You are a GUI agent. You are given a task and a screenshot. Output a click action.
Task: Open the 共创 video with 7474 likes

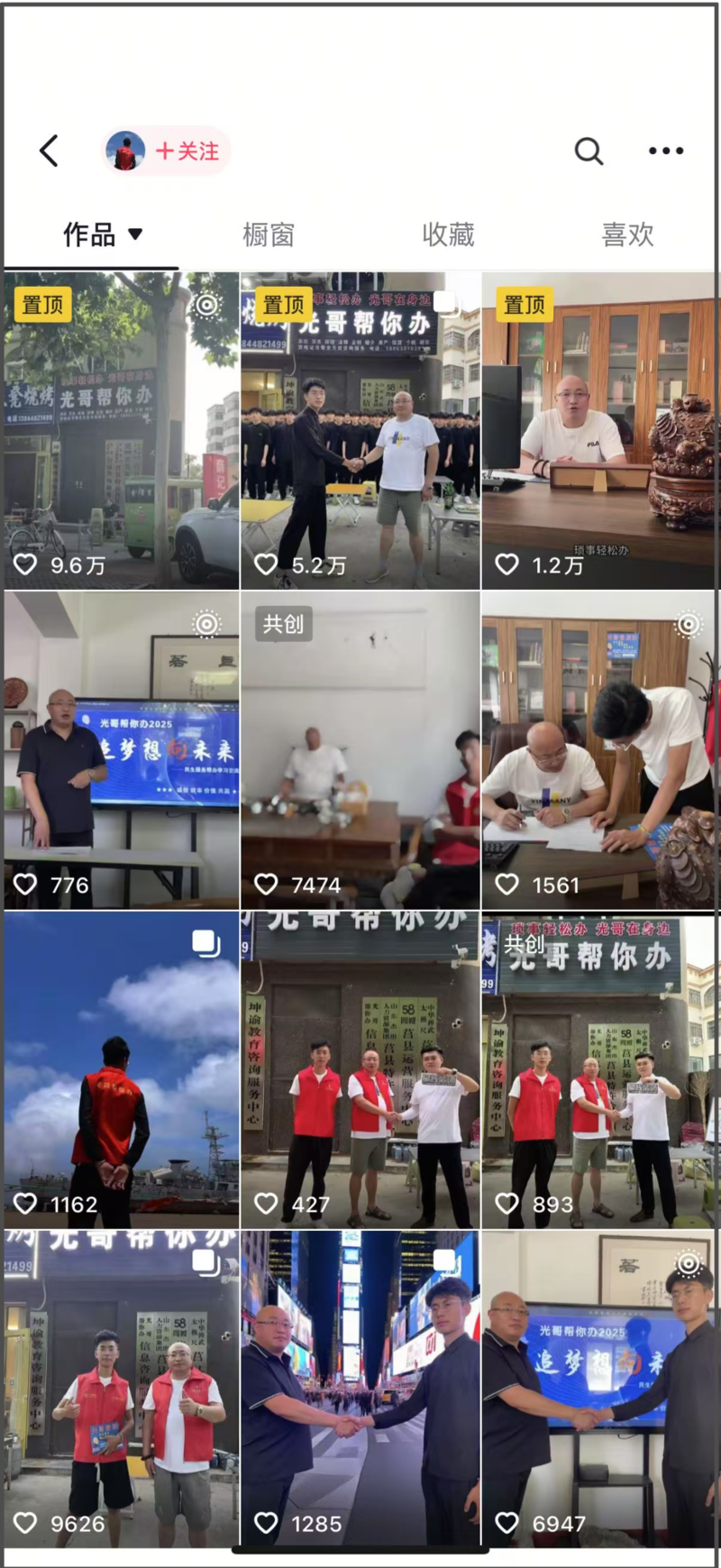point(360,749)
